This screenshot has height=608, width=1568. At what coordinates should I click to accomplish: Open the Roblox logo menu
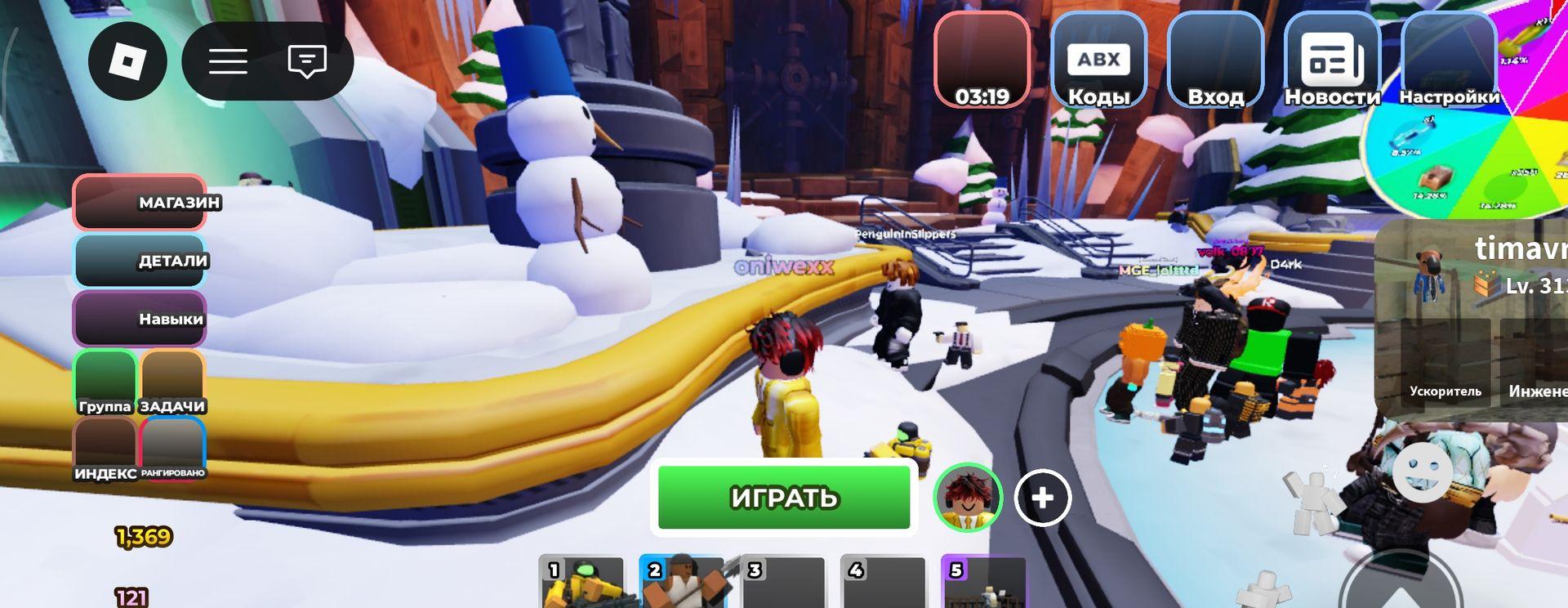127,61
